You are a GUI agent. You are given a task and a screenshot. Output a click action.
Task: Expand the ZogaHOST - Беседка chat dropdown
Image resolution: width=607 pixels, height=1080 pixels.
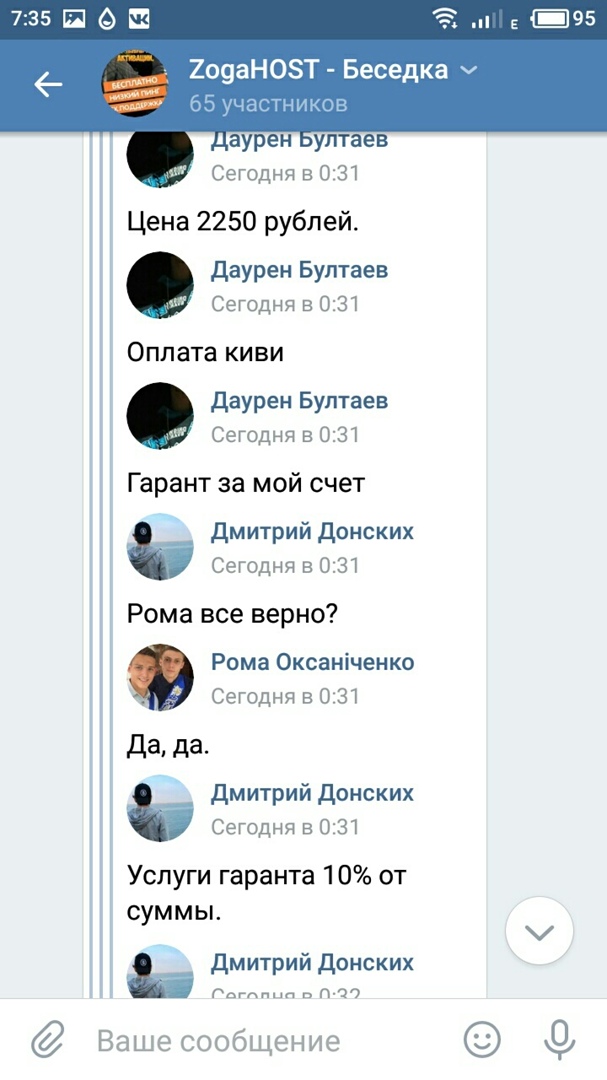pos(468,70)
